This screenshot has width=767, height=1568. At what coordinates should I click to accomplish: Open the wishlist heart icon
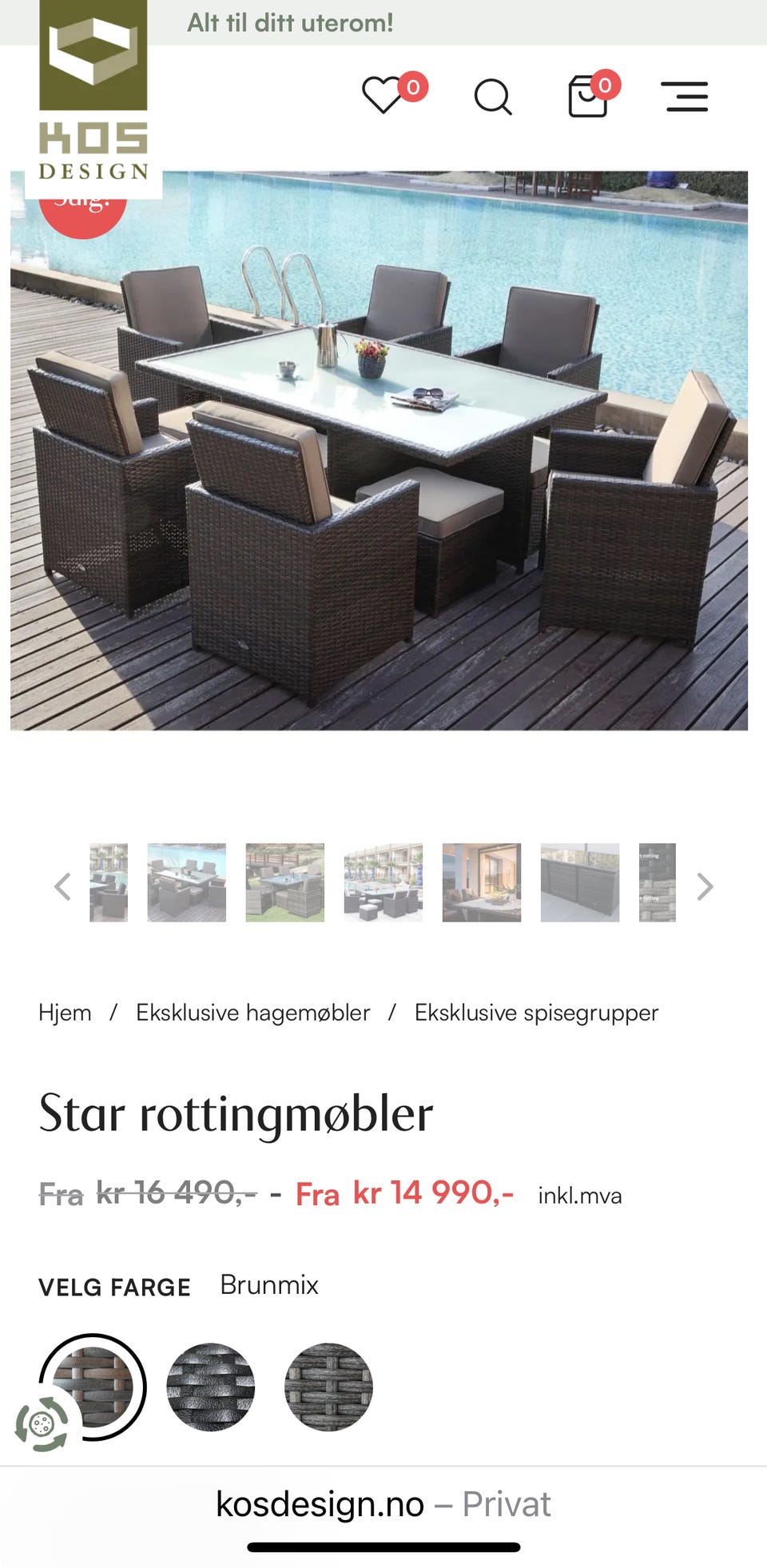point(381,95)
